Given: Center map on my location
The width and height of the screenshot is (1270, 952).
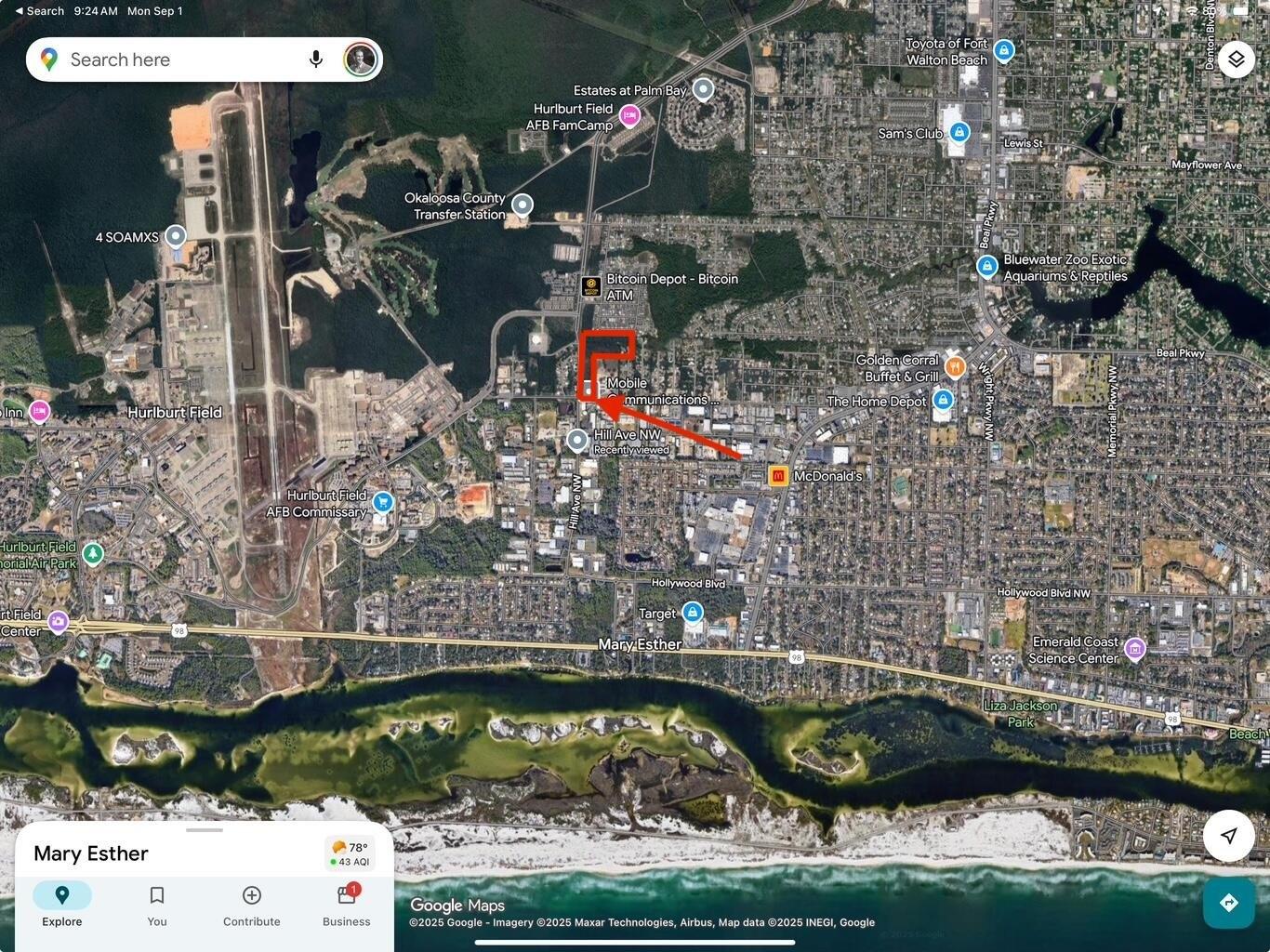Looking at the screenshot, I should click(1229, 836).
